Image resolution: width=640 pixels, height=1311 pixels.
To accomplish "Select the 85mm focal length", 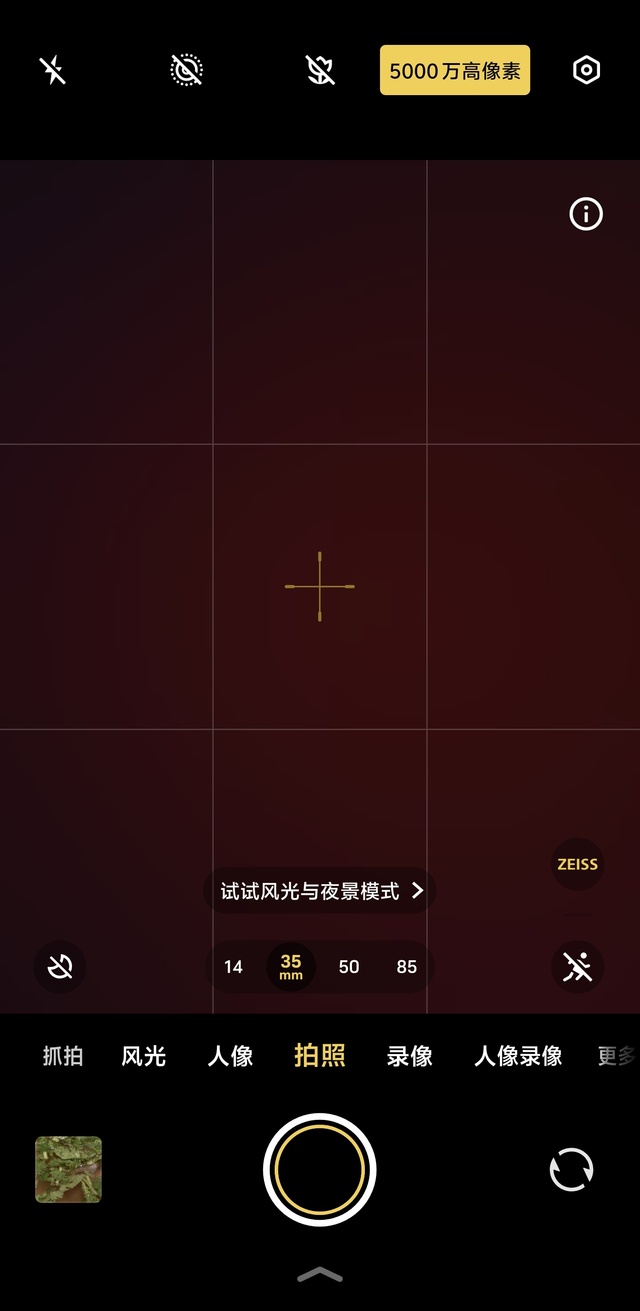I will click(406, 967).
